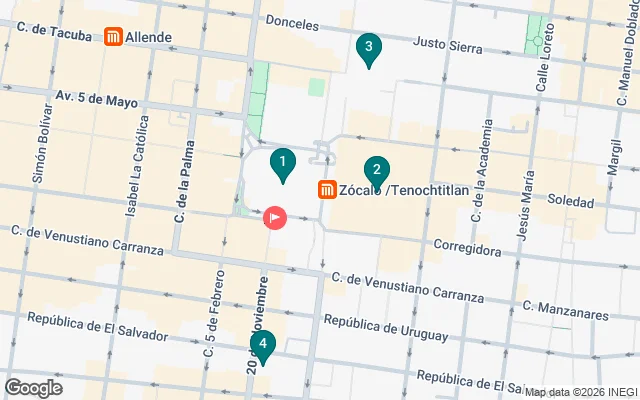Select map pin number 2

point(377,169)
